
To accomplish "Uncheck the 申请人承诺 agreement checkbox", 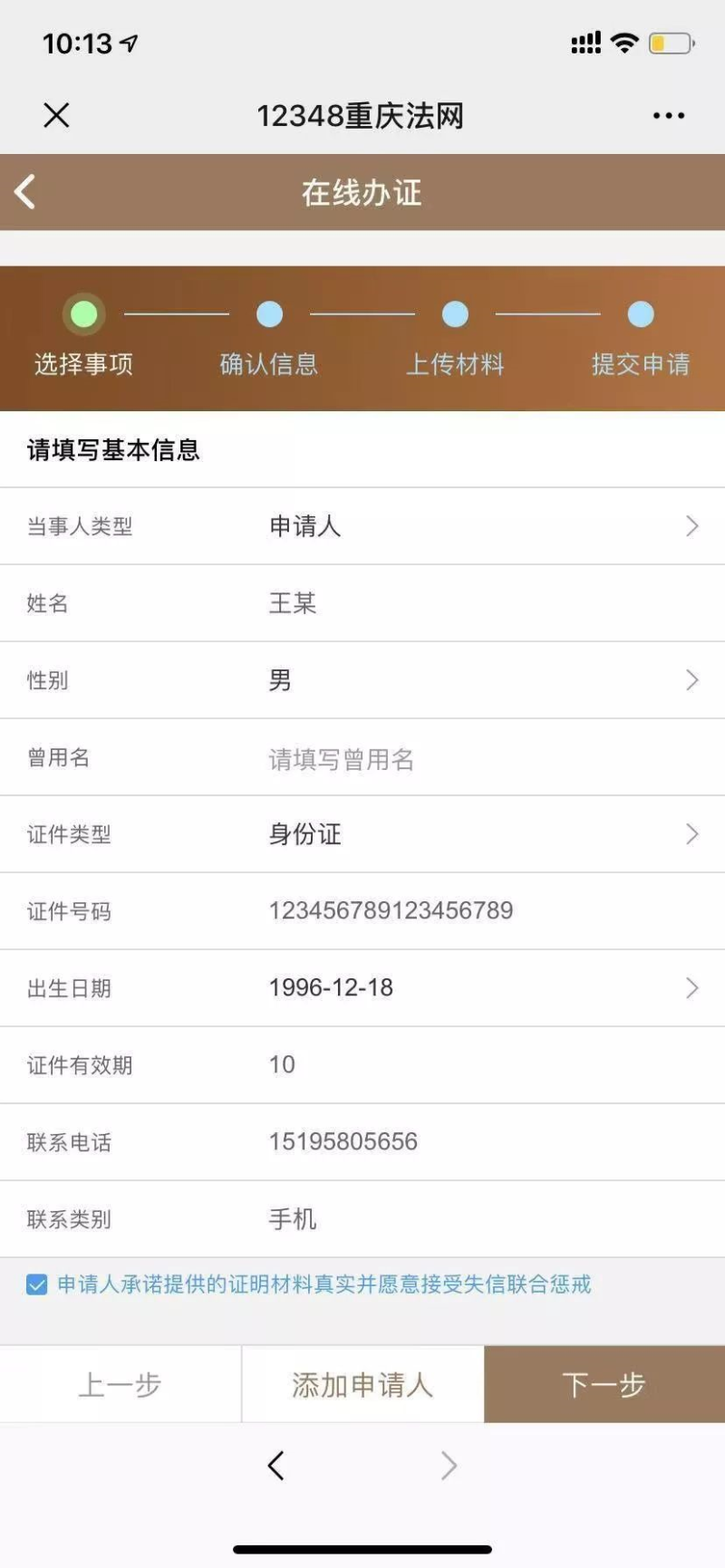I will pos(36,1284).
